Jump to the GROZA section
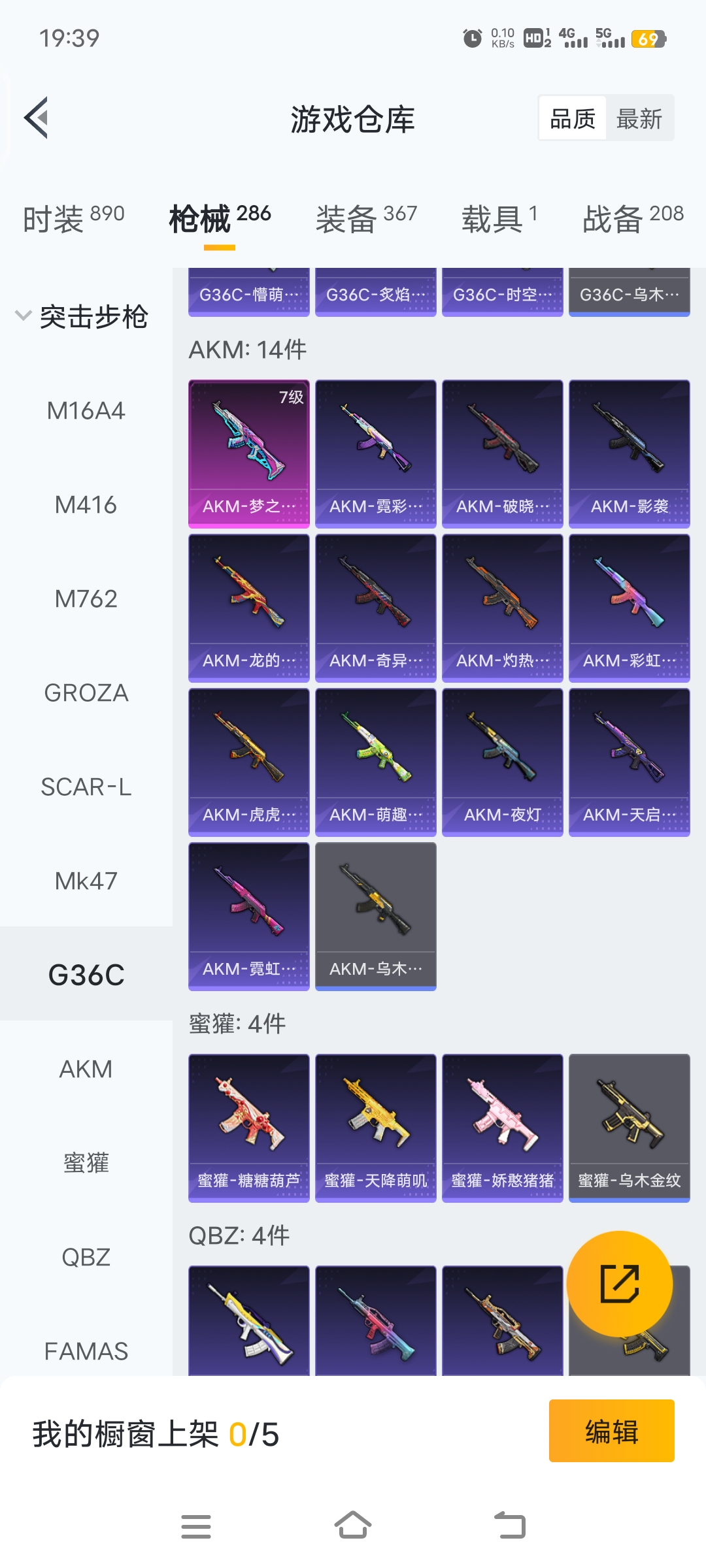706x1568 pixels. [x=86, y=693]
